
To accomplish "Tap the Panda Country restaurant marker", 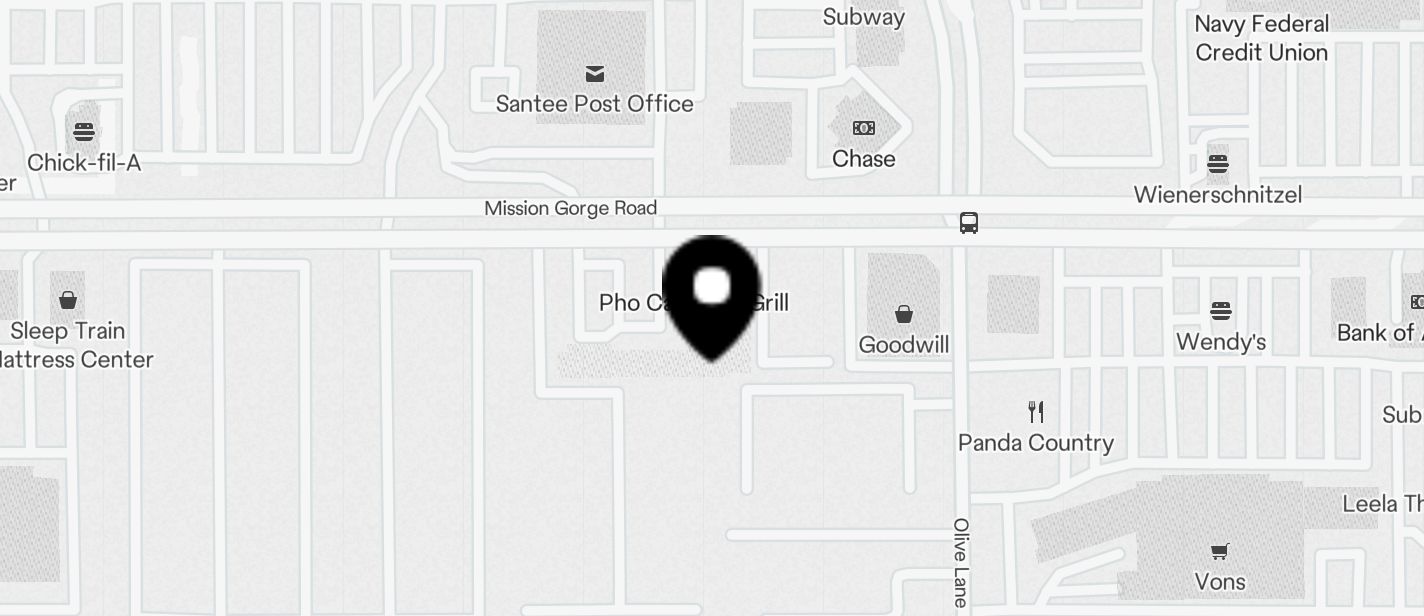I will pyautogui.click(x=1036, y=411).
